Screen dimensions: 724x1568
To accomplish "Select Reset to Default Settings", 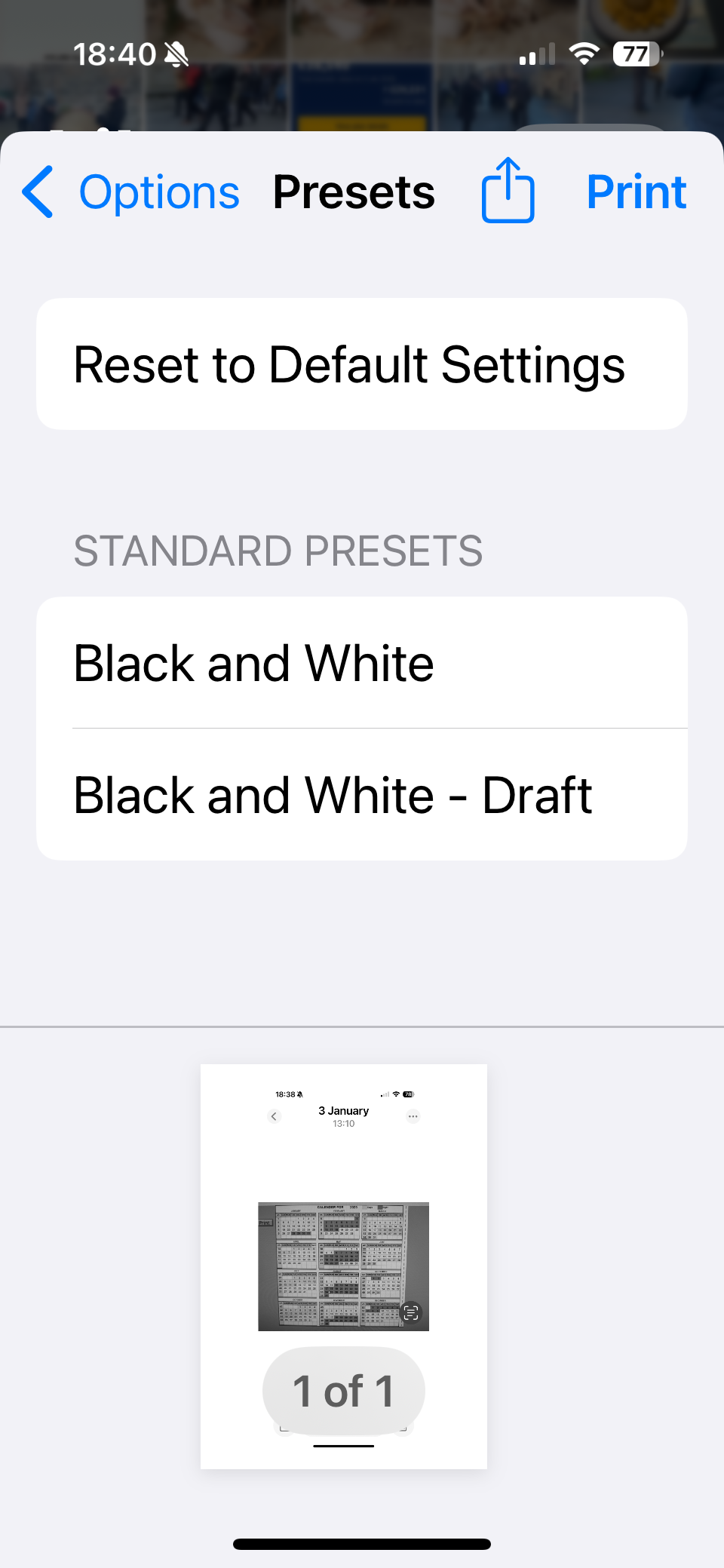I will [x=362, y=364].
